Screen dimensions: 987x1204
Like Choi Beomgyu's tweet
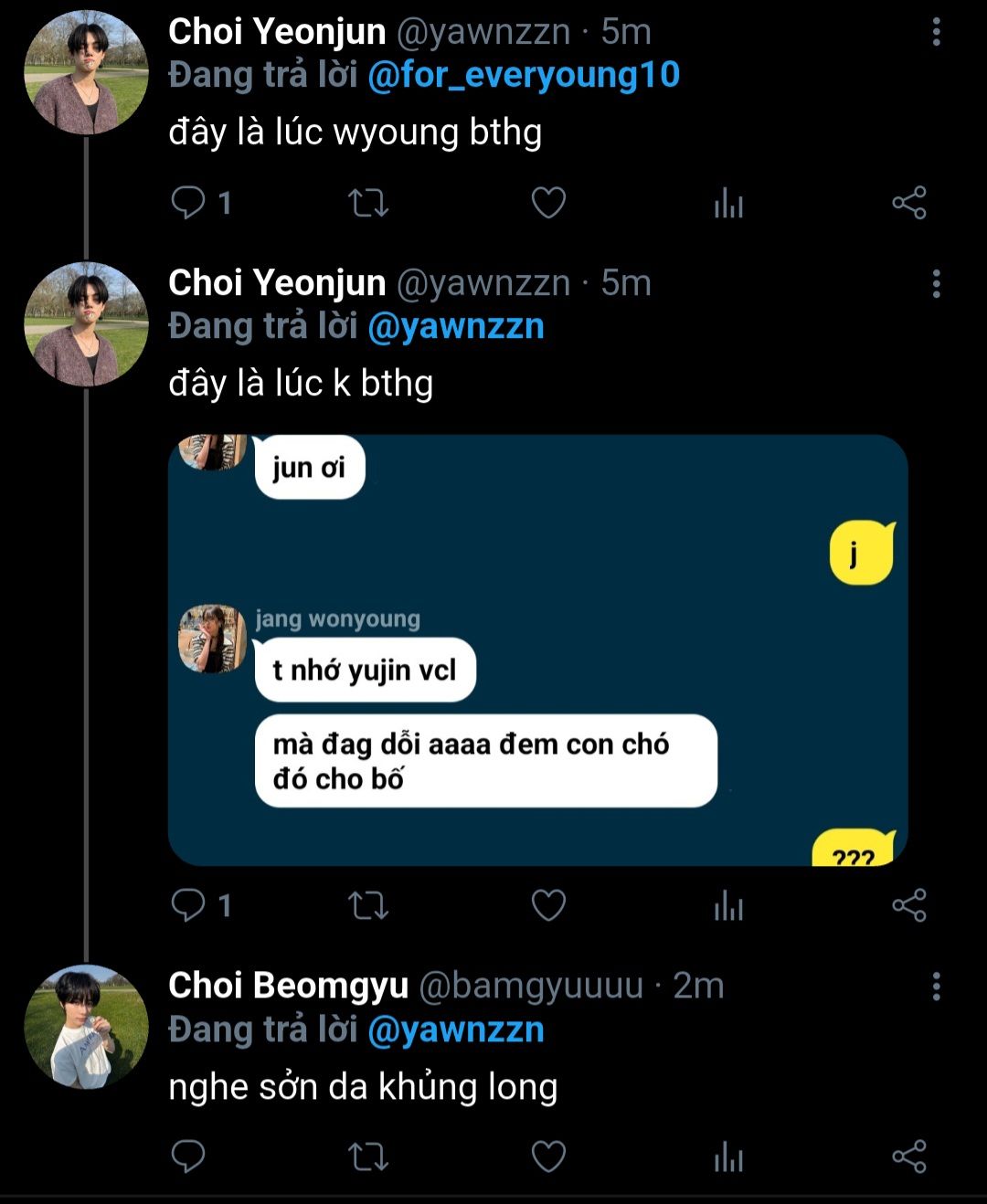point(548,1156)
